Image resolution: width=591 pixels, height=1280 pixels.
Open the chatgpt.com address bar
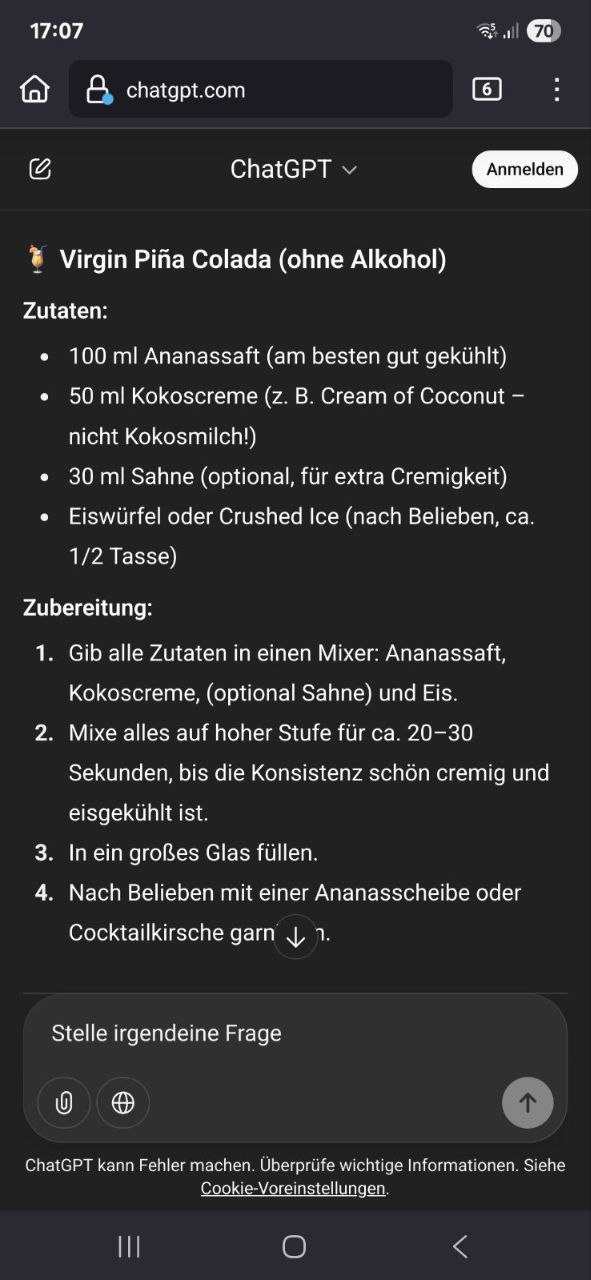point(261,89)
